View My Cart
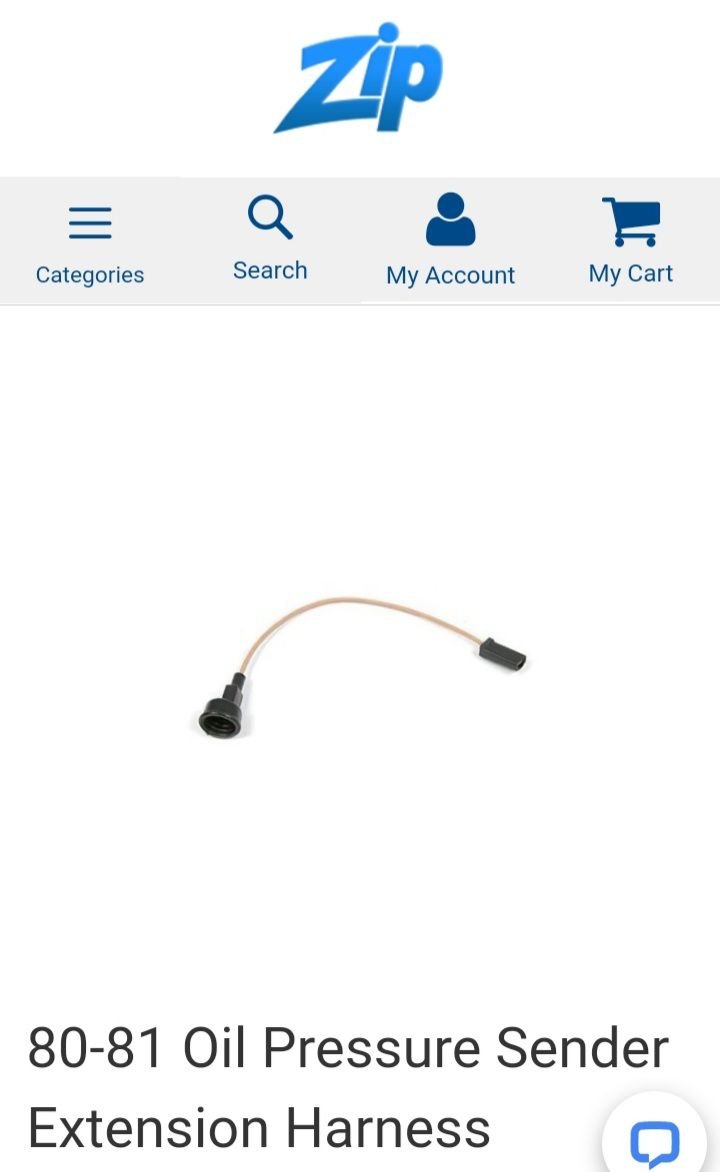This screenshot has width=720, height=1172. click(630, 241)
